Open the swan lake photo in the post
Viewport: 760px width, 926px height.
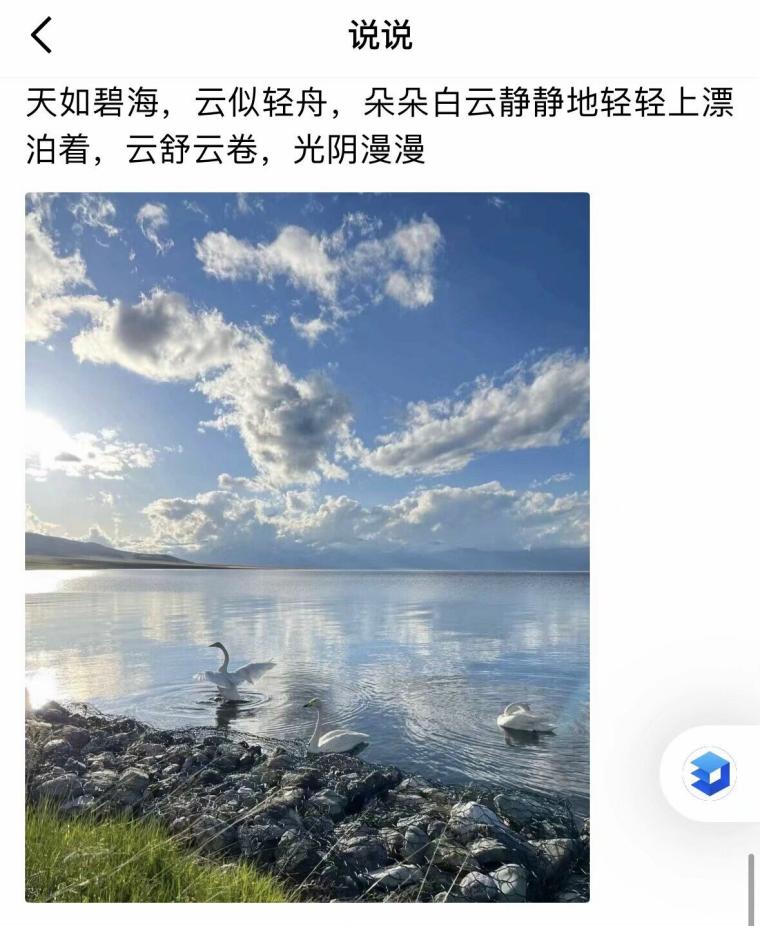(x=307, y=547)
